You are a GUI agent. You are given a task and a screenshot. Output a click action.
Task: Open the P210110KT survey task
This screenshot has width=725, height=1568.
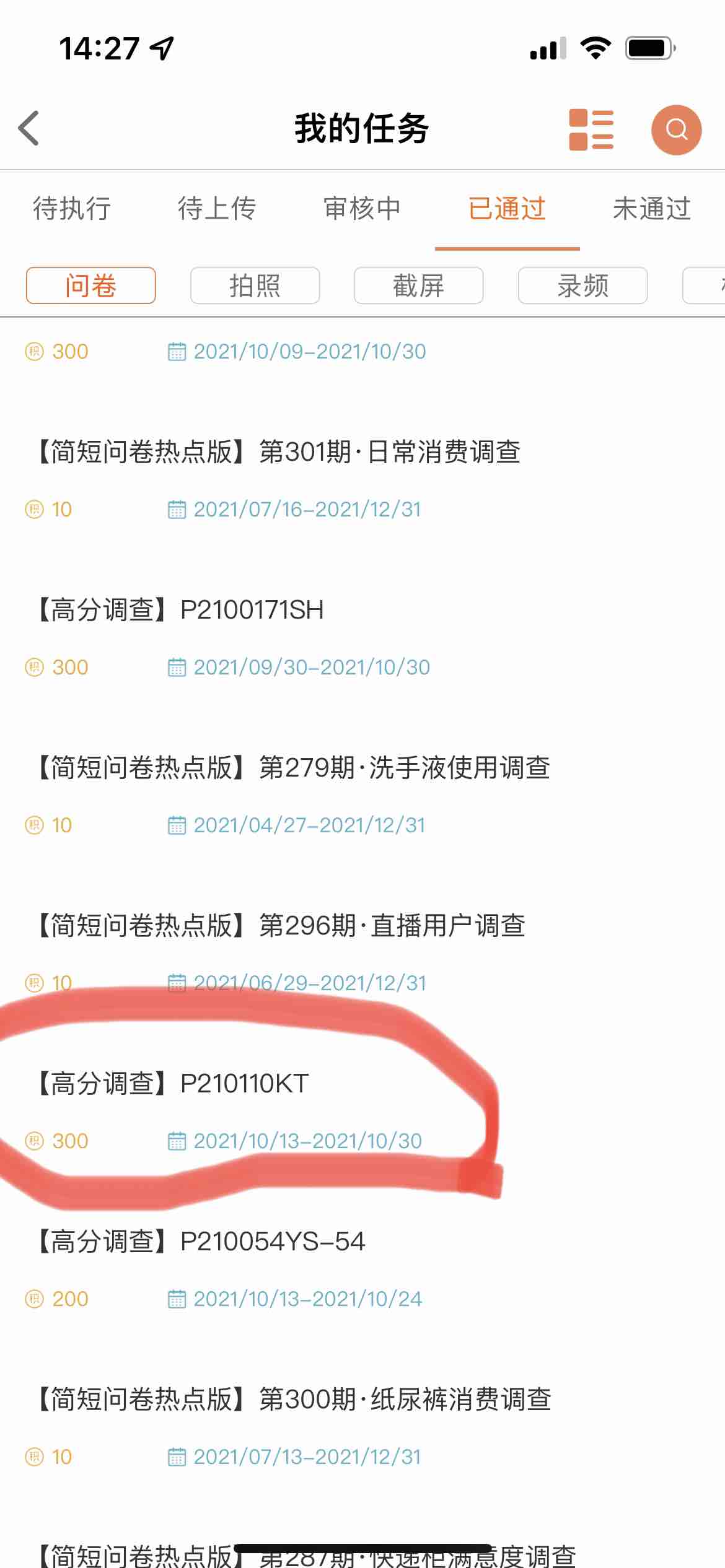click(x=174, y=1084)
